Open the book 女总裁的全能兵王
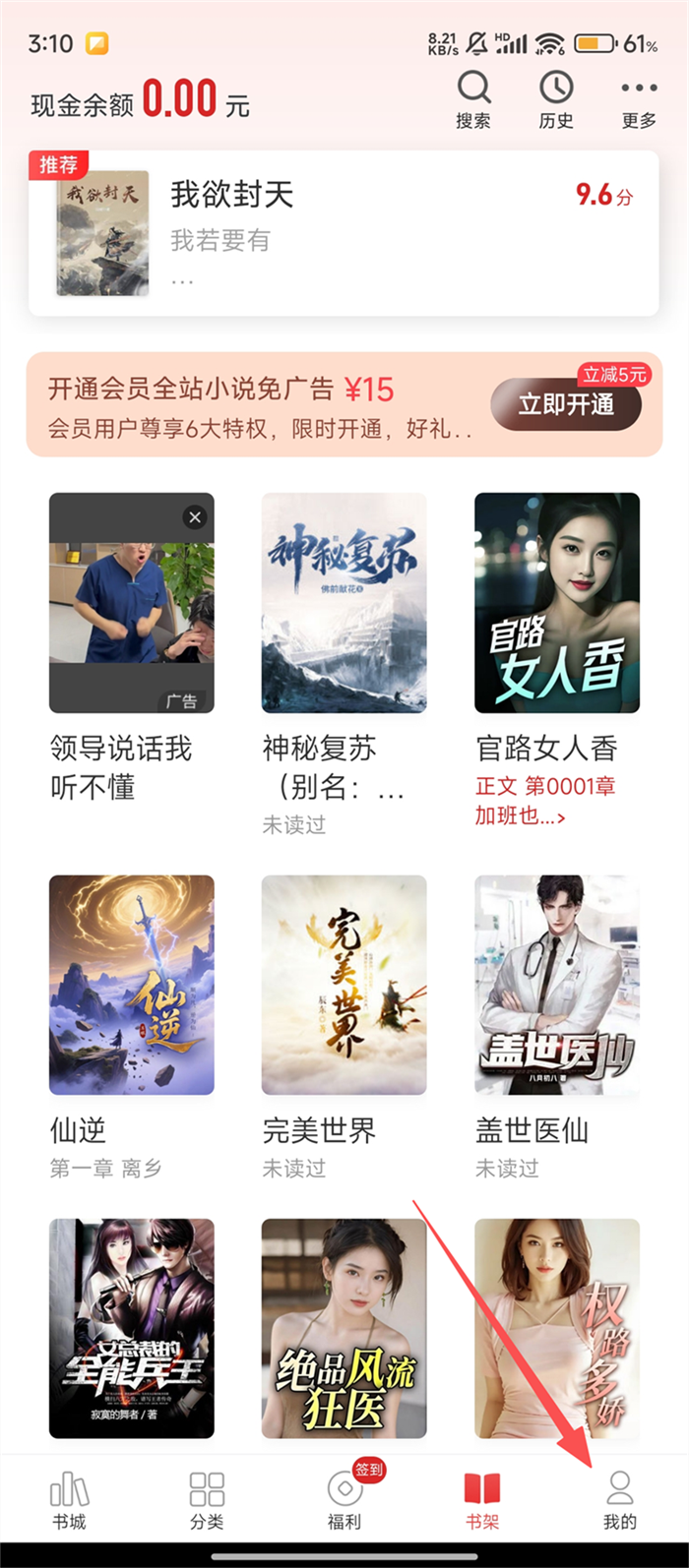Viewport: 689px width, 1568px height. (x=131, y=1328)
